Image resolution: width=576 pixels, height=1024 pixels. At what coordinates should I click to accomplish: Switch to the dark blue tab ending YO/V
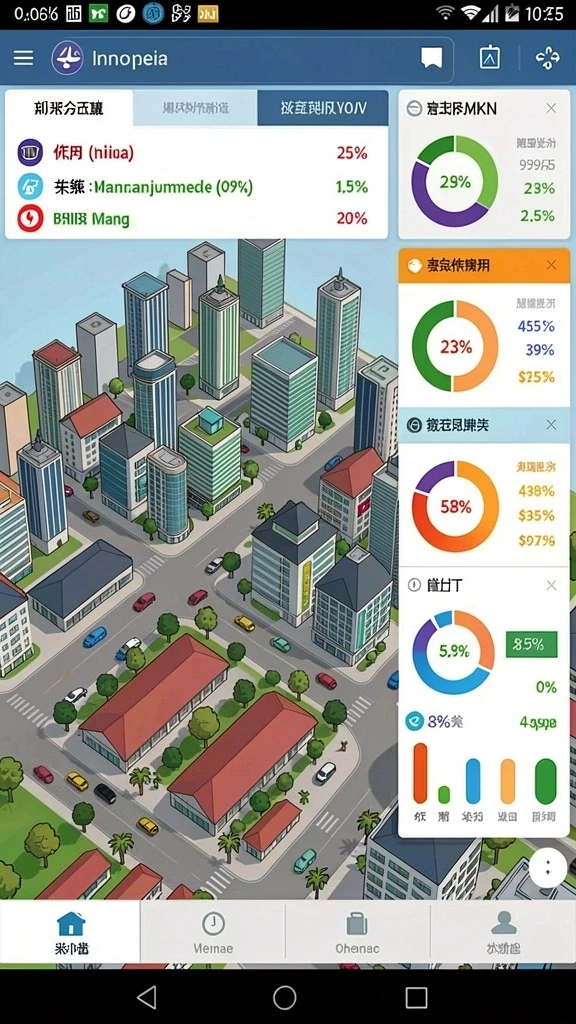pos(323,108)
